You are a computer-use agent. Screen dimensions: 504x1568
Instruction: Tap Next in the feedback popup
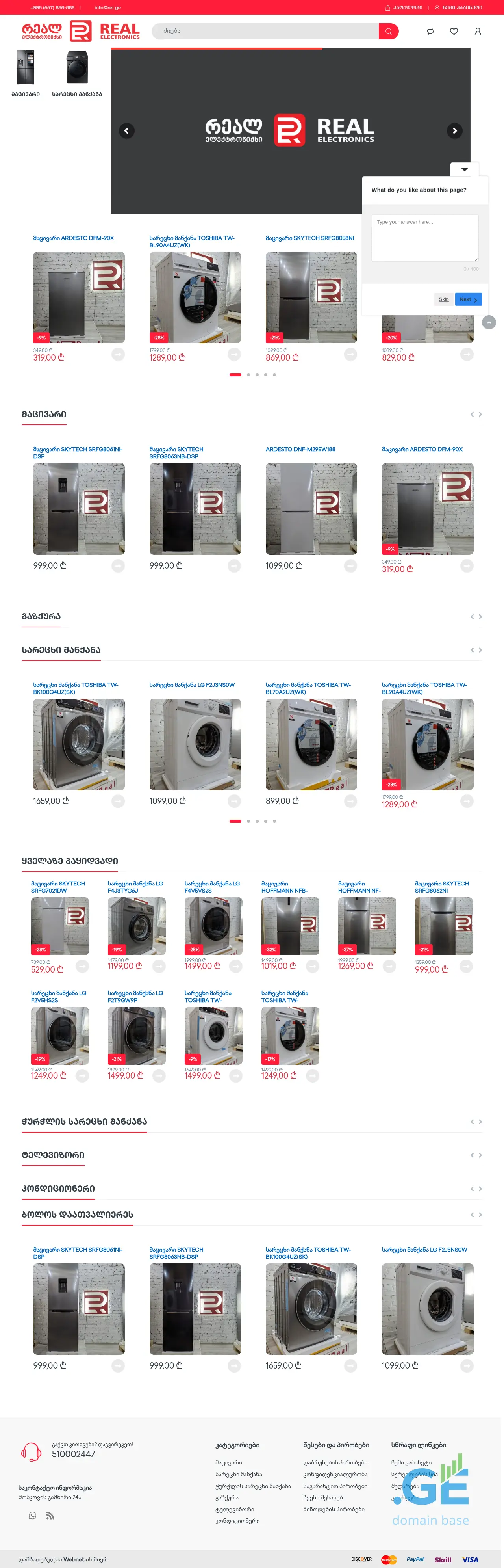point(467,299)
